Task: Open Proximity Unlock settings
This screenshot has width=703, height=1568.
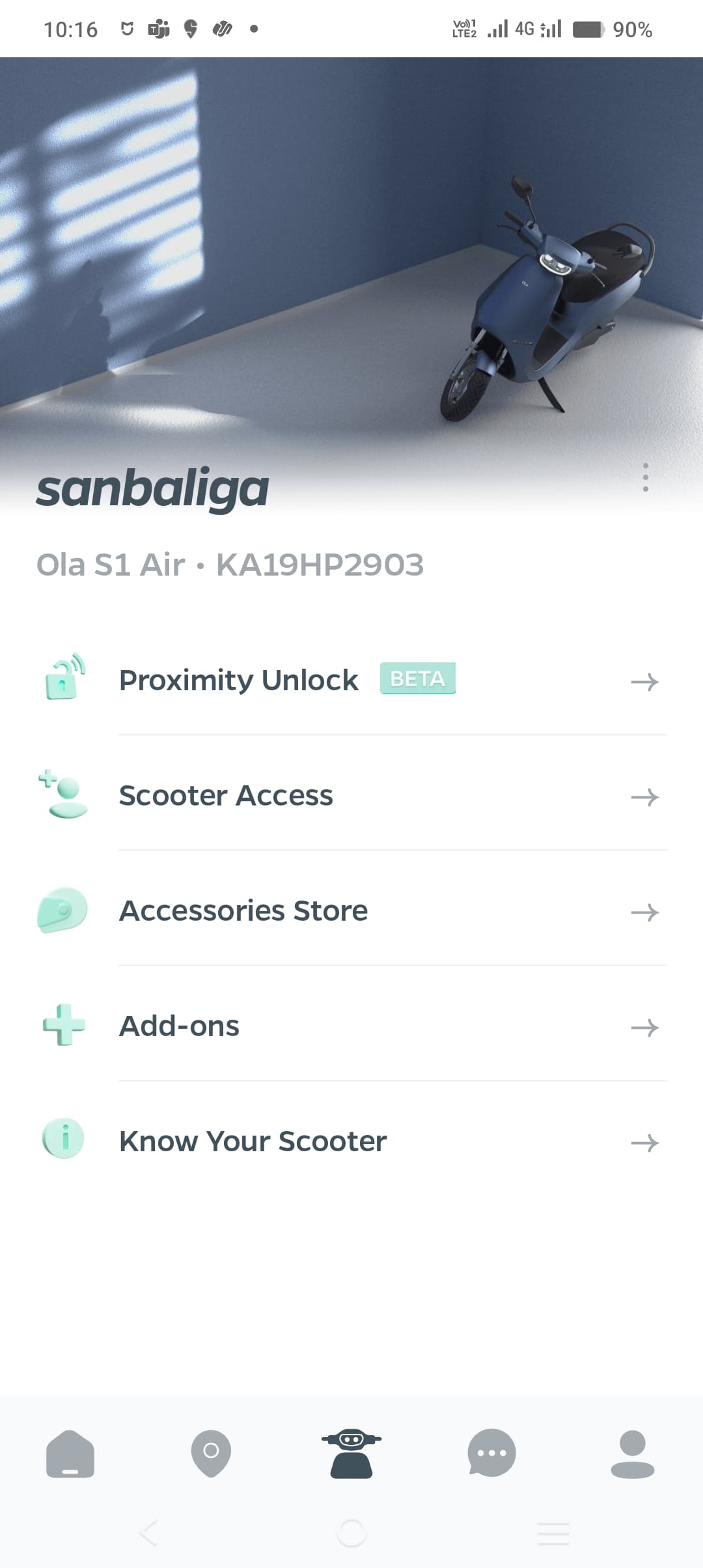Action: pyautogui.click(x=351, y=681)
